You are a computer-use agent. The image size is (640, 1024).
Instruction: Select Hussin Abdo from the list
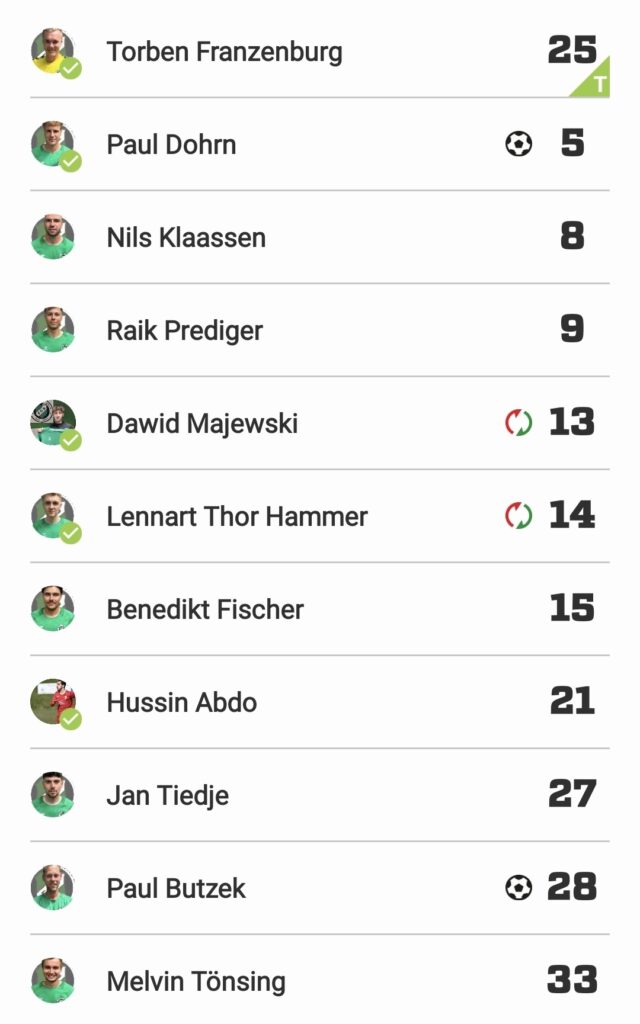[x=182, y=702]
